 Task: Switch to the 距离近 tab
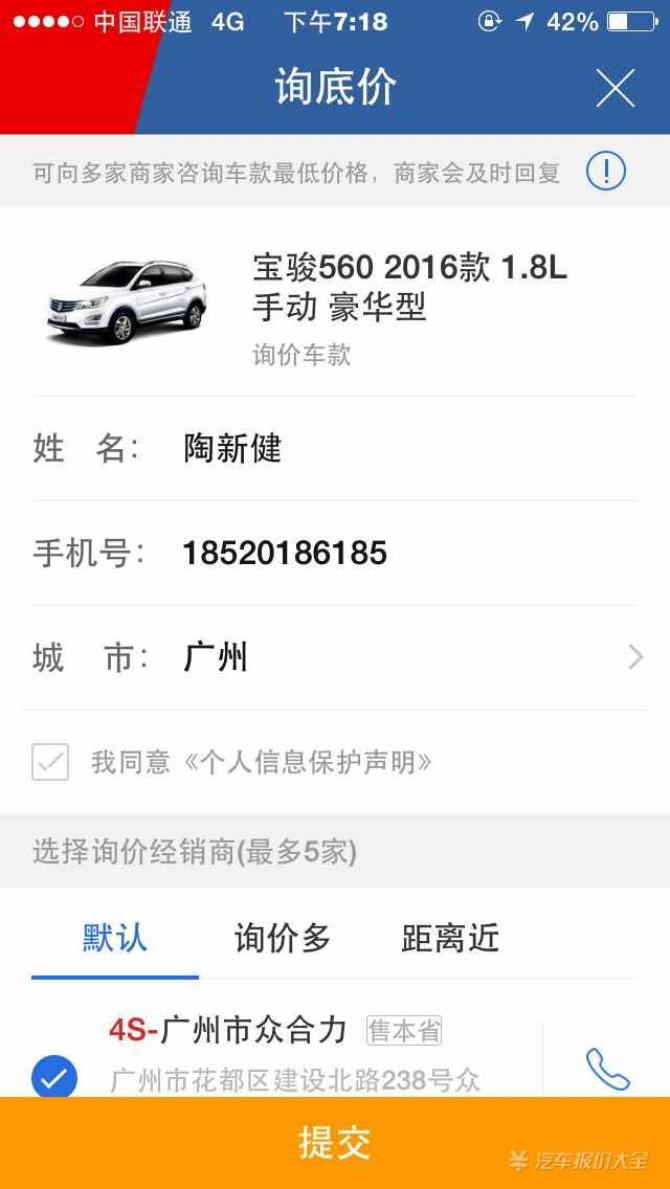(x=450, y=939)
